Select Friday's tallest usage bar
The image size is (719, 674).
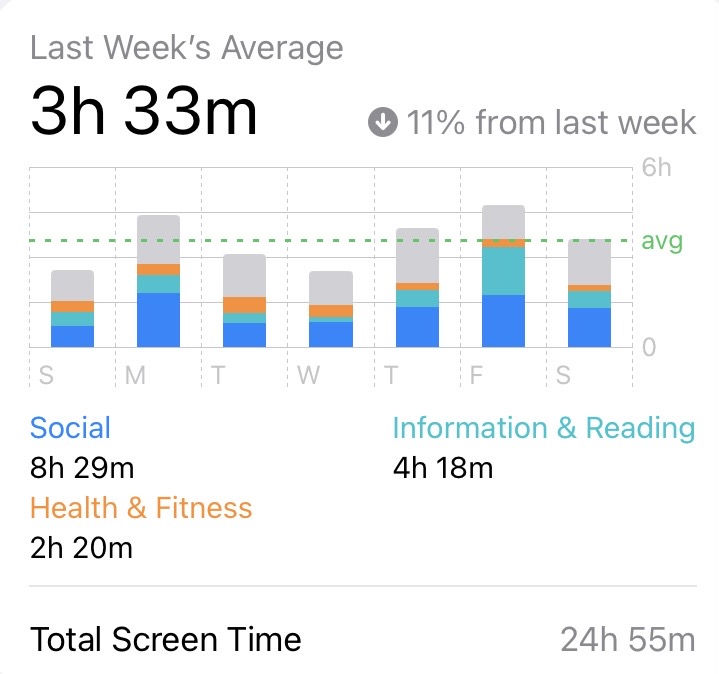pyautogui.click(x=503, y=277)
